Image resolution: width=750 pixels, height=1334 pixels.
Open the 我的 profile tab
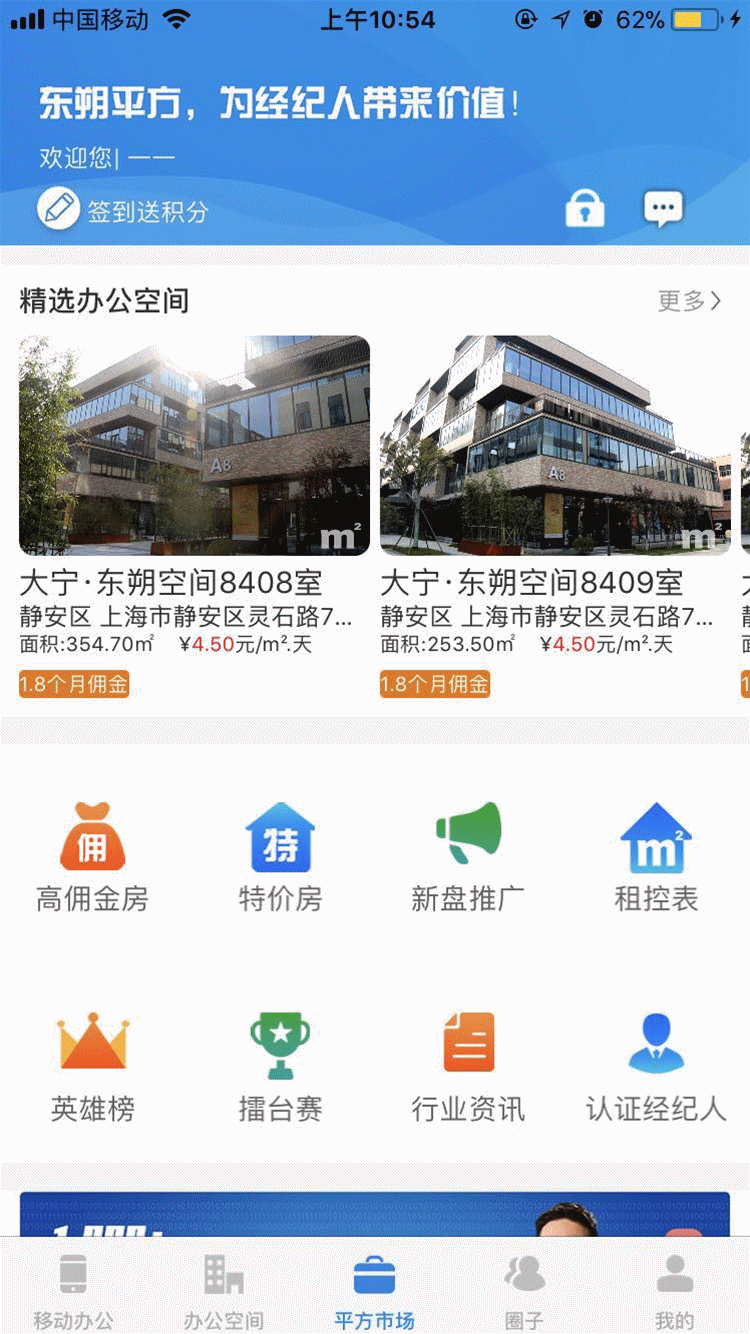point(675,1288)
